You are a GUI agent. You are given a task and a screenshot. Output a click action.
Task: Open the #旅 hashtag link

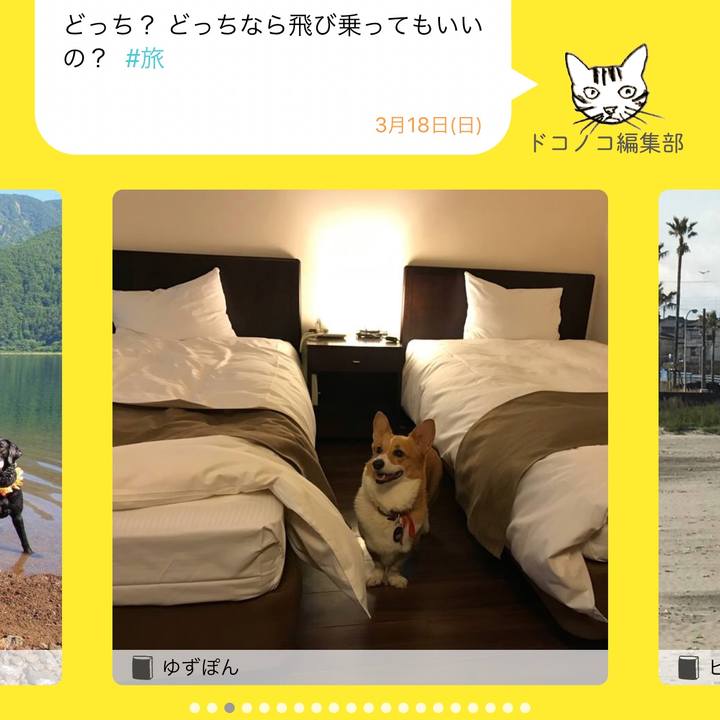coord(145,58)
